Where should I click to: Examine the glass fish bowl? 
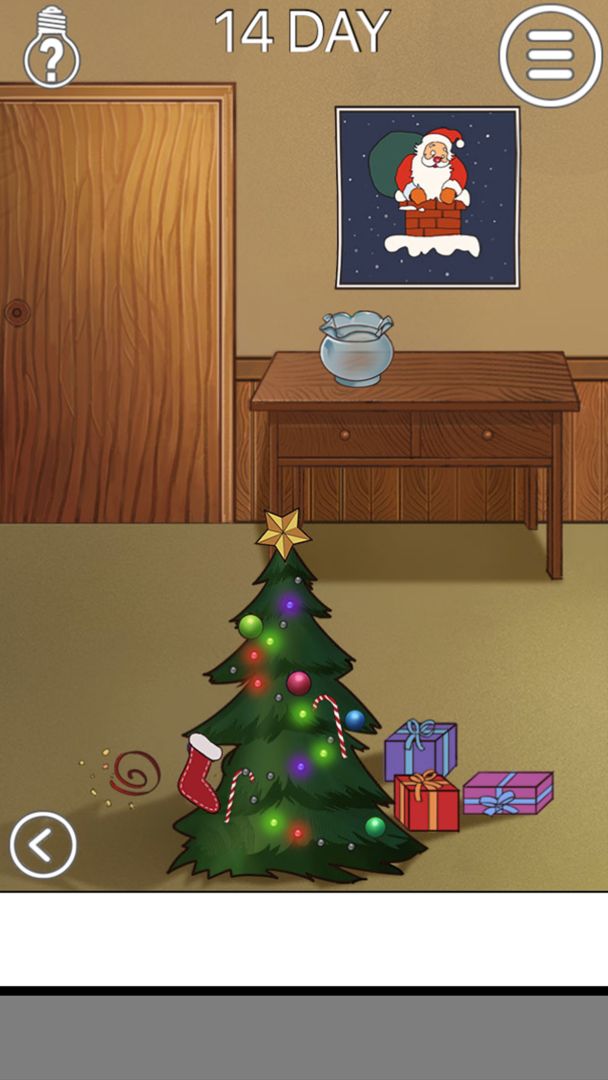point(356,349)
